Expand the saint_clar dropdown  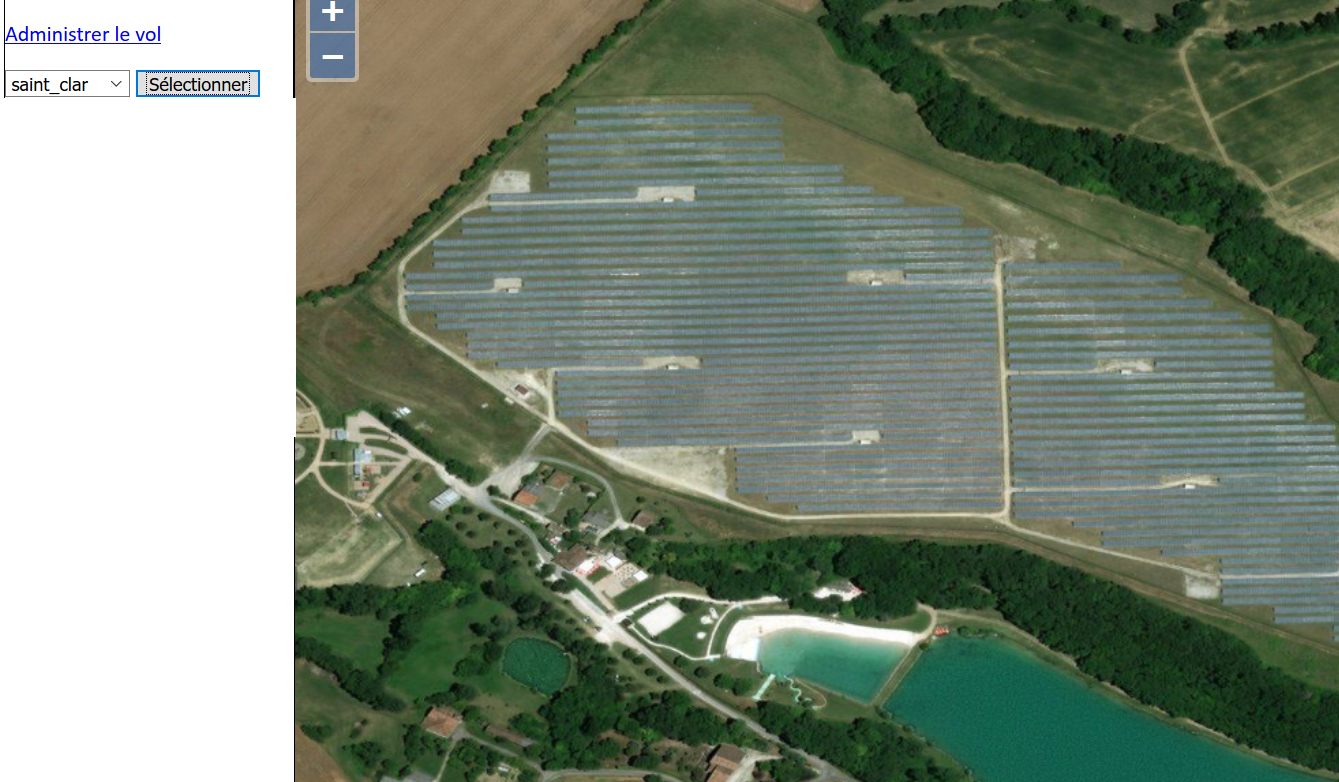click(x=67, y=84)
